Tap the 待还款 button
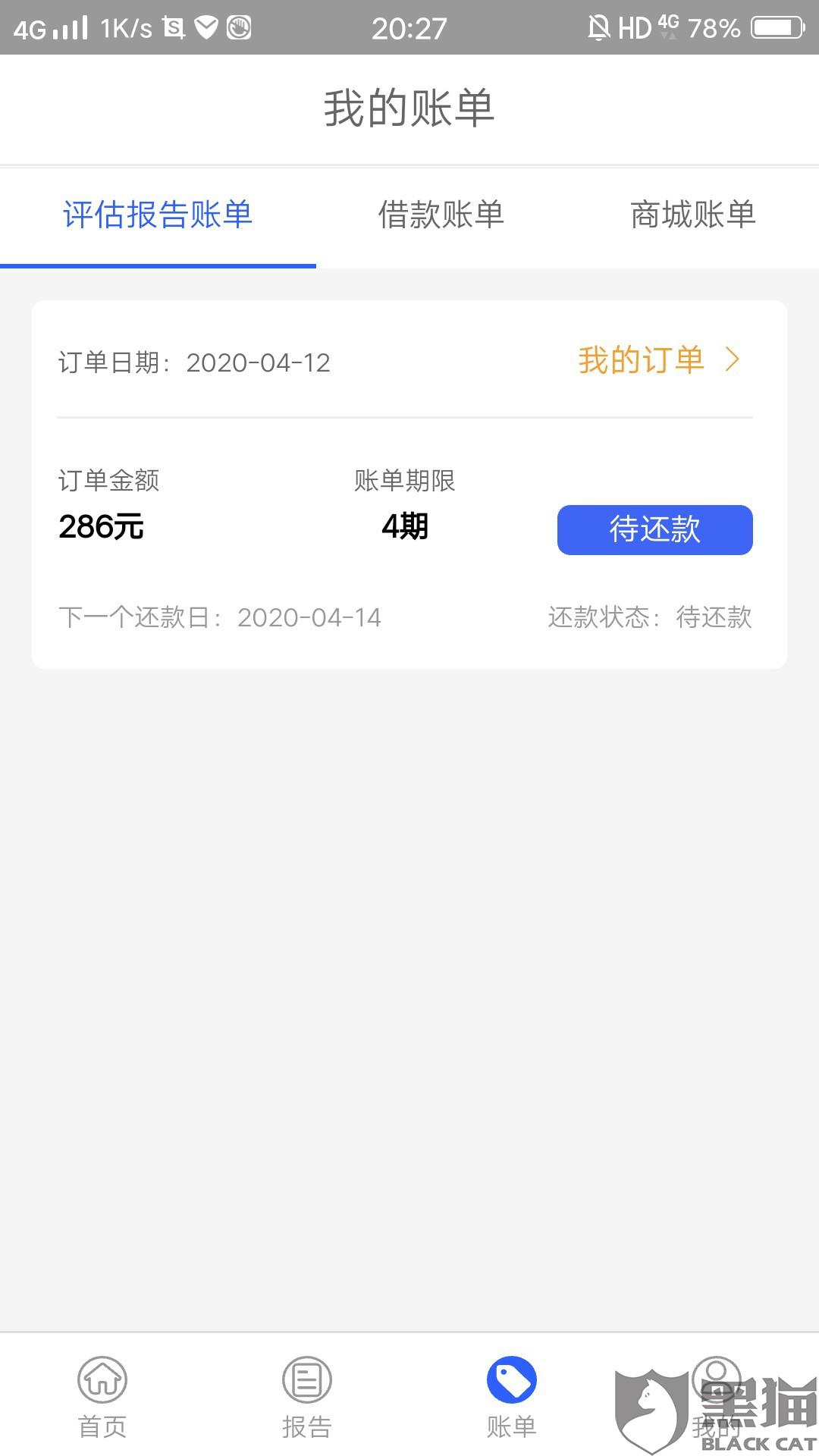Image resolution: width=819 pixels, height=1456 pixels. tap(654, 529)
